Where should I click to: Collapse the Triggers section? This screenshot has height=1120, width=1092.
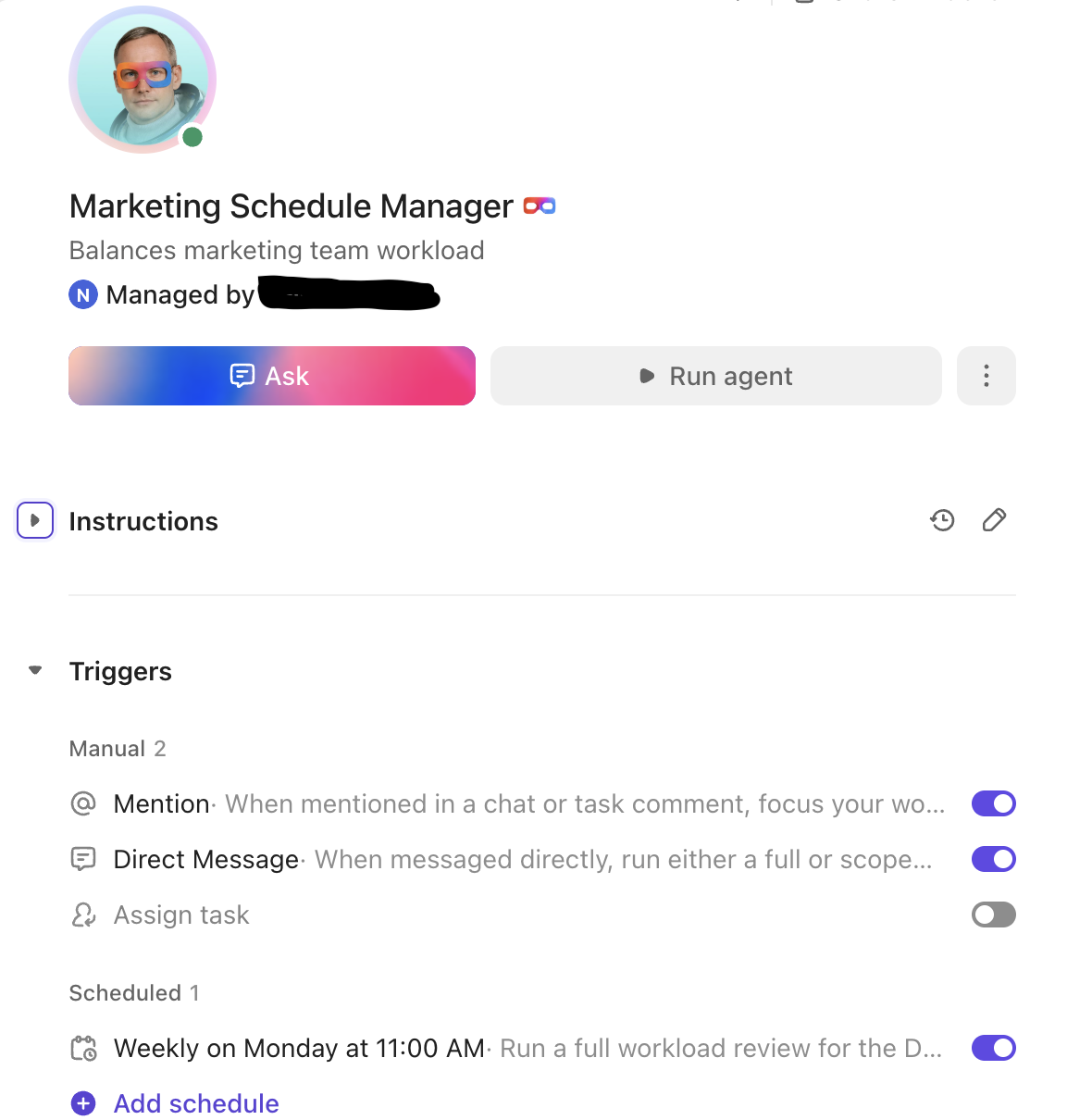(x=35, y=670)
